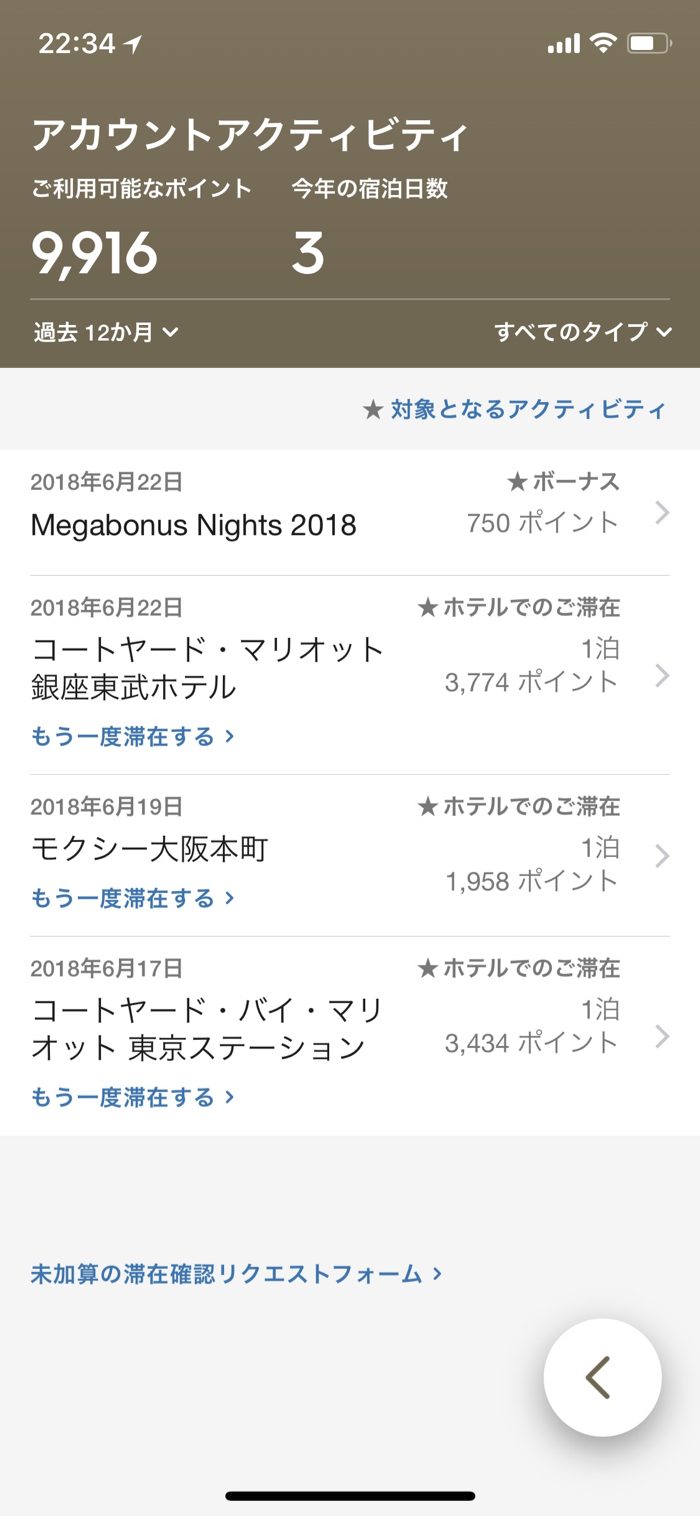Screen dimensions: 700x1516
Task: Open the Megabonus Nights 2018 entry
Action: point(350,512)
